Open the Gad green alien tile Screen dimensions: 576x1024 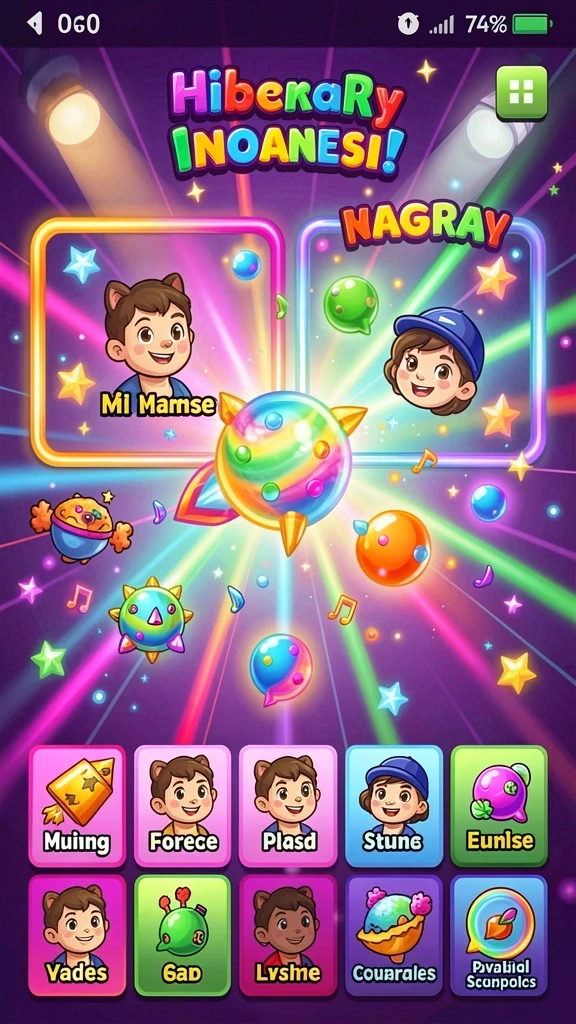(x=183, y=935)
